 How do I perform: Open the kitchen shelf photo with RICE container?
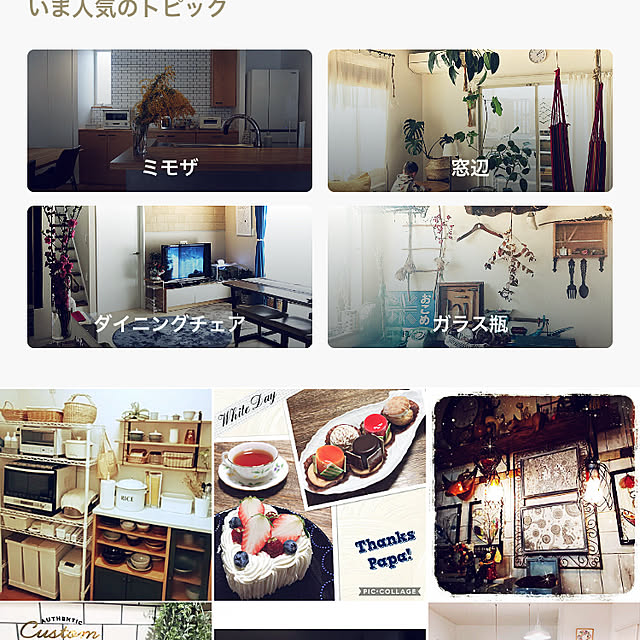click(x=106, y=495)
